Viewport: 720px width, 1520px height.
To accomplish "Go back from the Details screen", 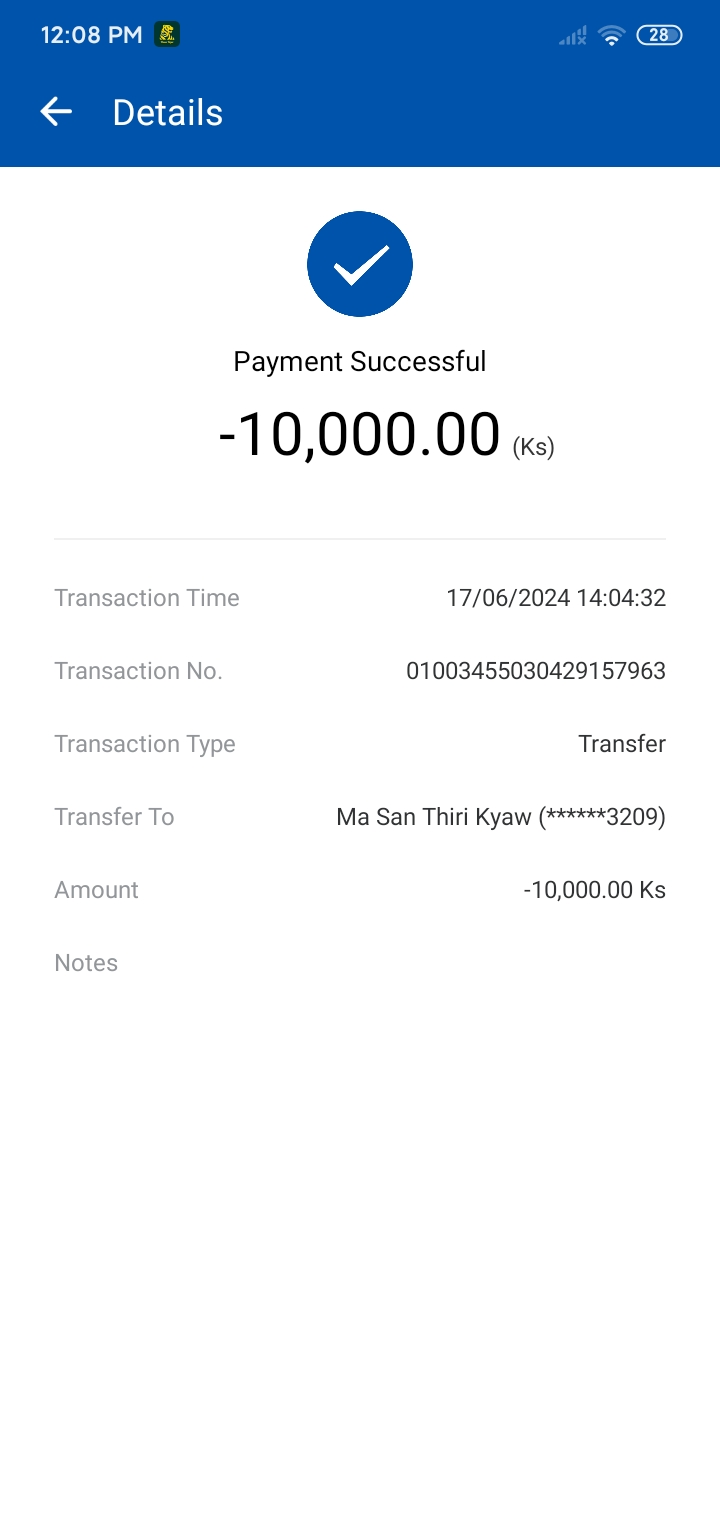I will 56,112.
